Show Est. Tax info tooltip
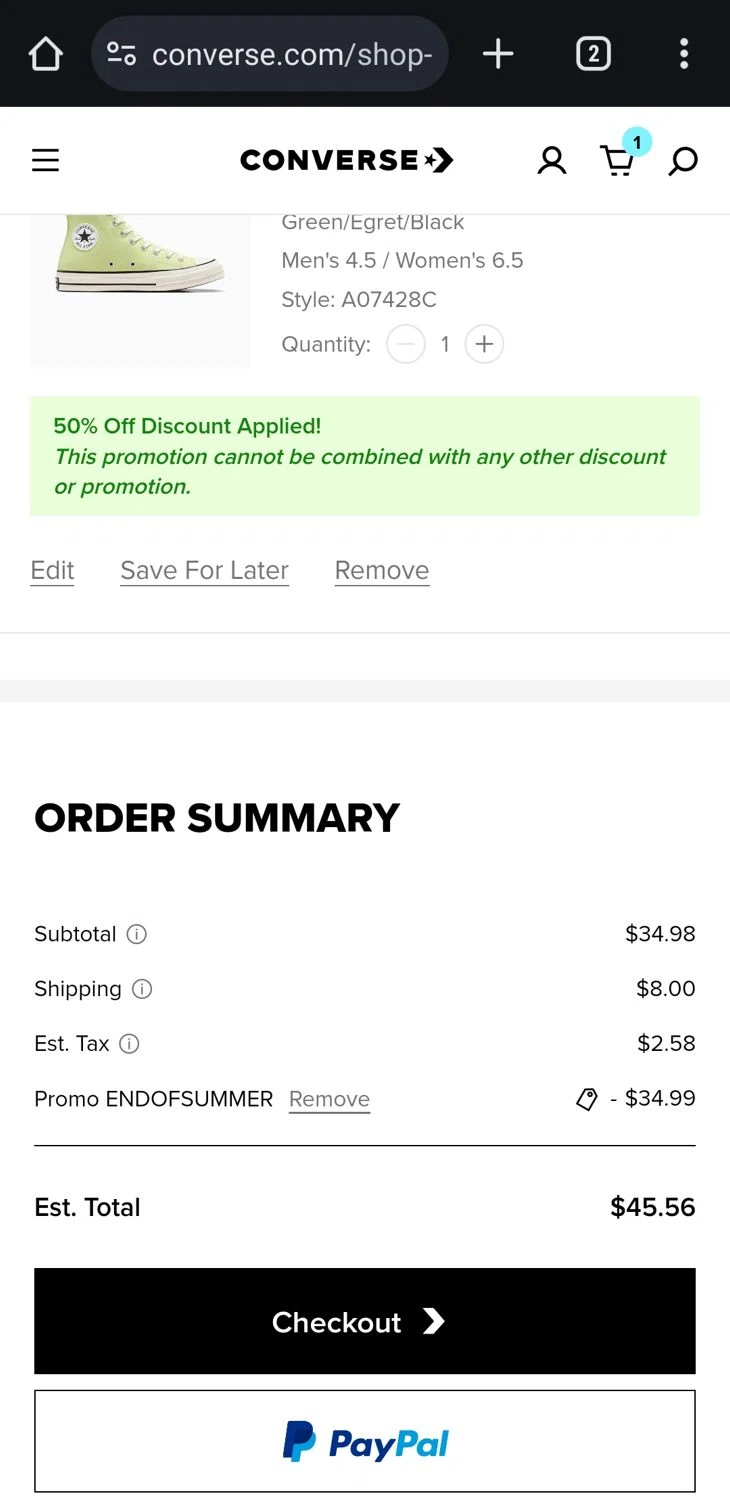The height and width of the screenshot is (1500, 730). [x=129, y=1044]
